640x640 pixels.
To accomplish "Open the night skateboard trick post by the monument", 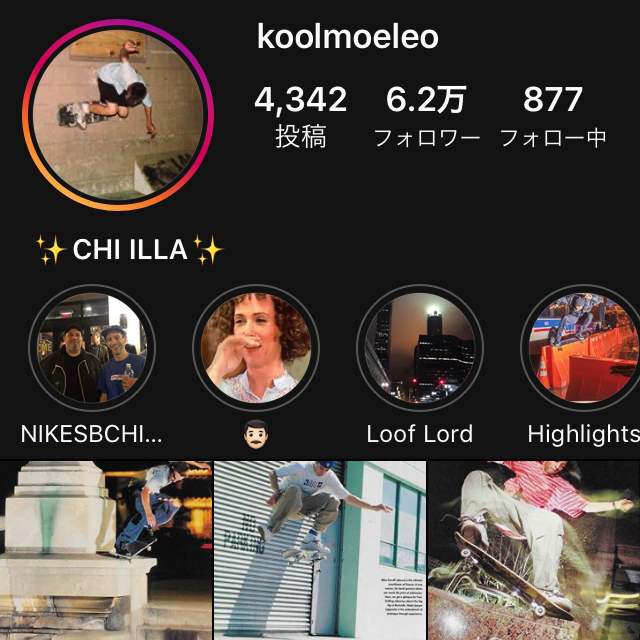I will [105, 550].
